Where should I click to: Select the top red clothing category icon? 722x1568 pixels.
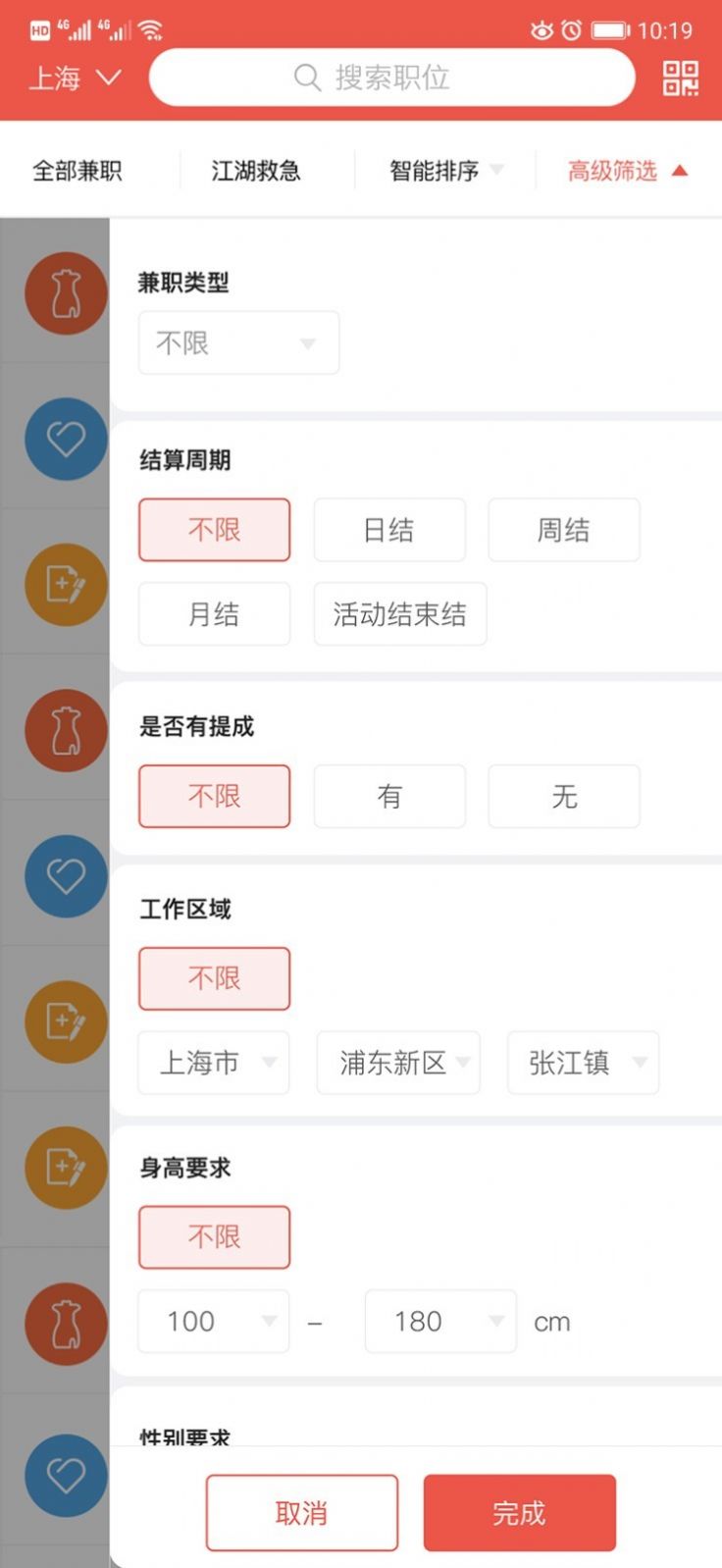pos(65,294)
